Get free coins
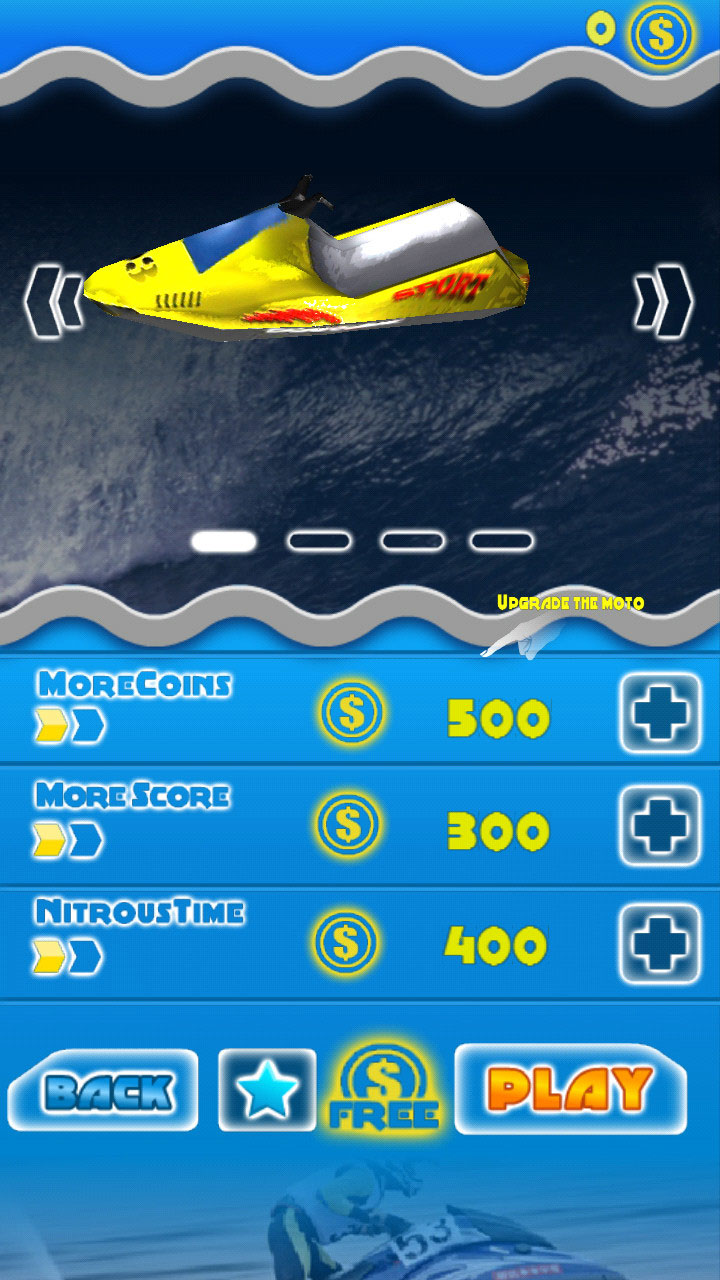720x1280 pixels. [x=385, y=1090]
